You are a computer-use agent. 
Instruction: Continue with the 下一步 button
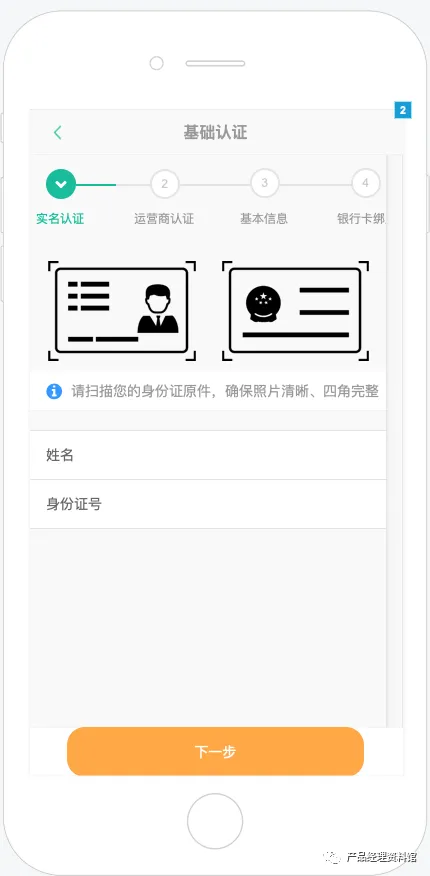(x=216, y=751)
